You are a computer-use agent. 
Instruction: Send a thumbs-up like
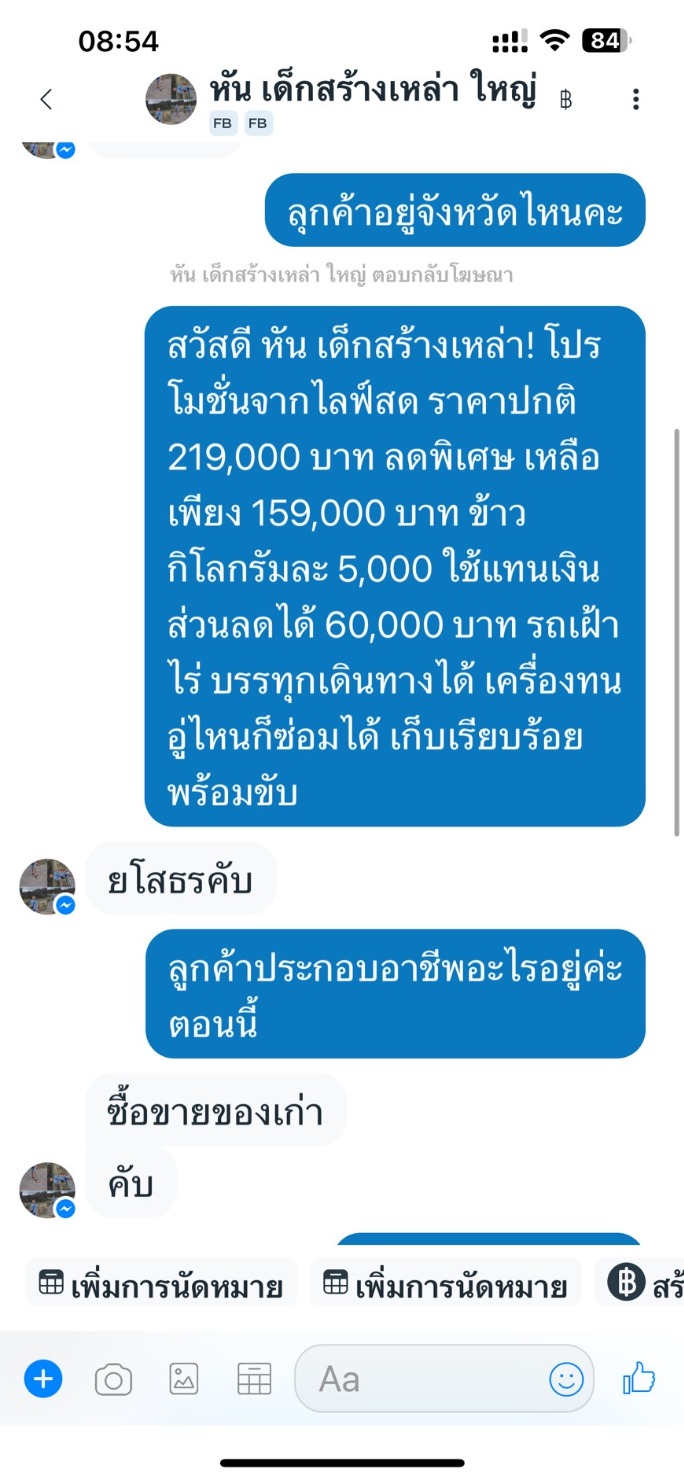tap(639, 1380)
